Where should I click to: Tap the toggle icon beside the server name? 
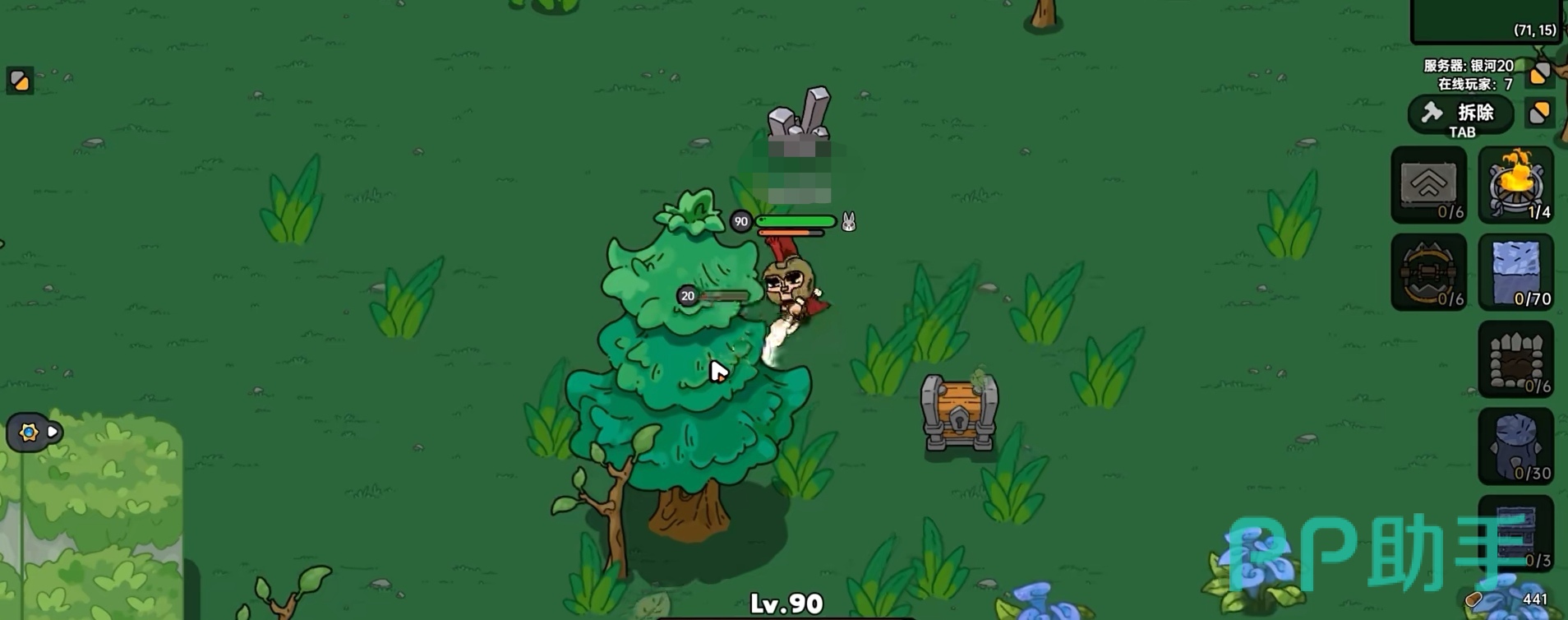pyautogui.click(x=1539, y=75)
